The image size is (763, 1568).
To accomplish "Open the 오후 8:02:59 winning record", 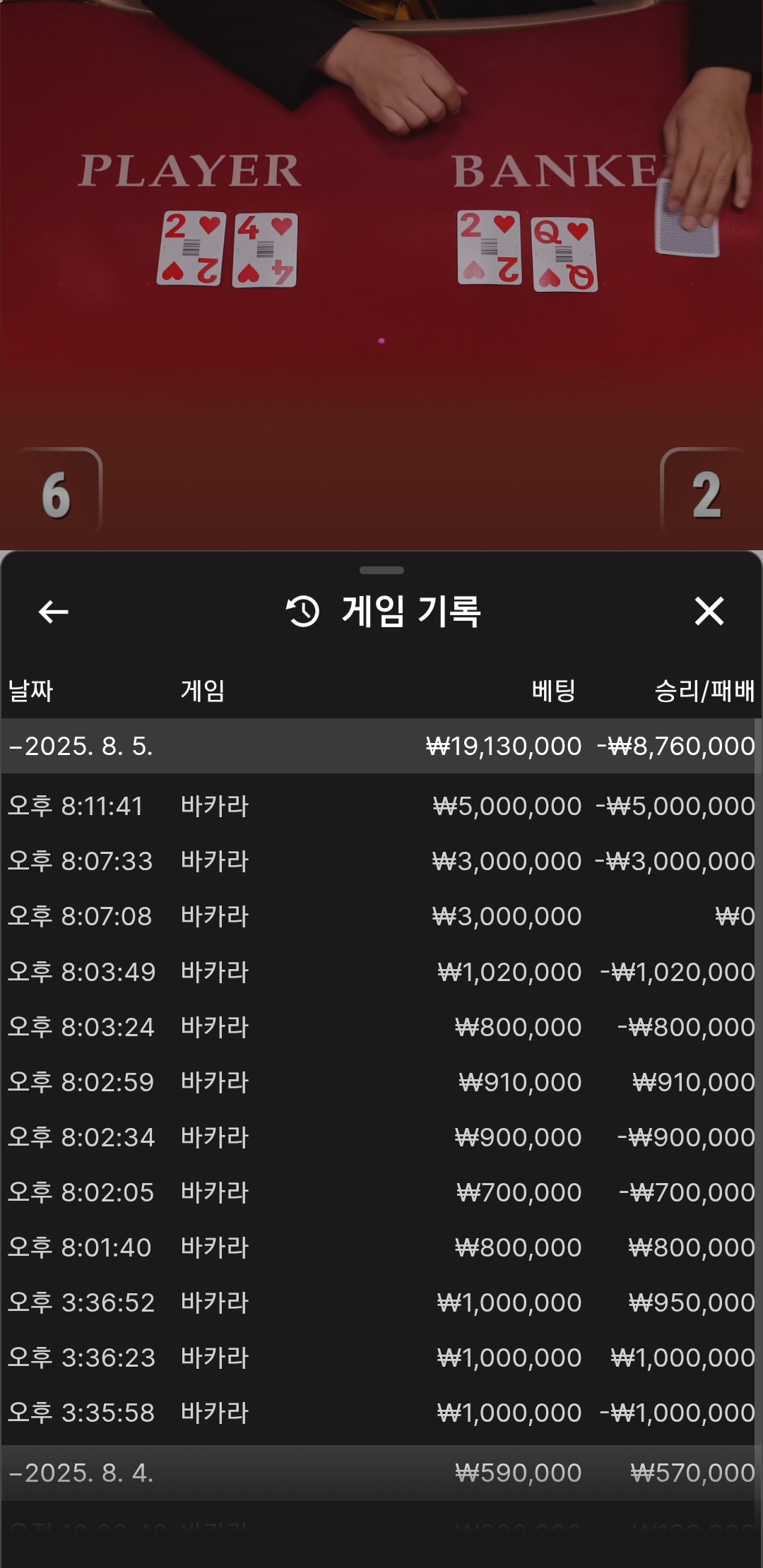I will point(381,1082).
